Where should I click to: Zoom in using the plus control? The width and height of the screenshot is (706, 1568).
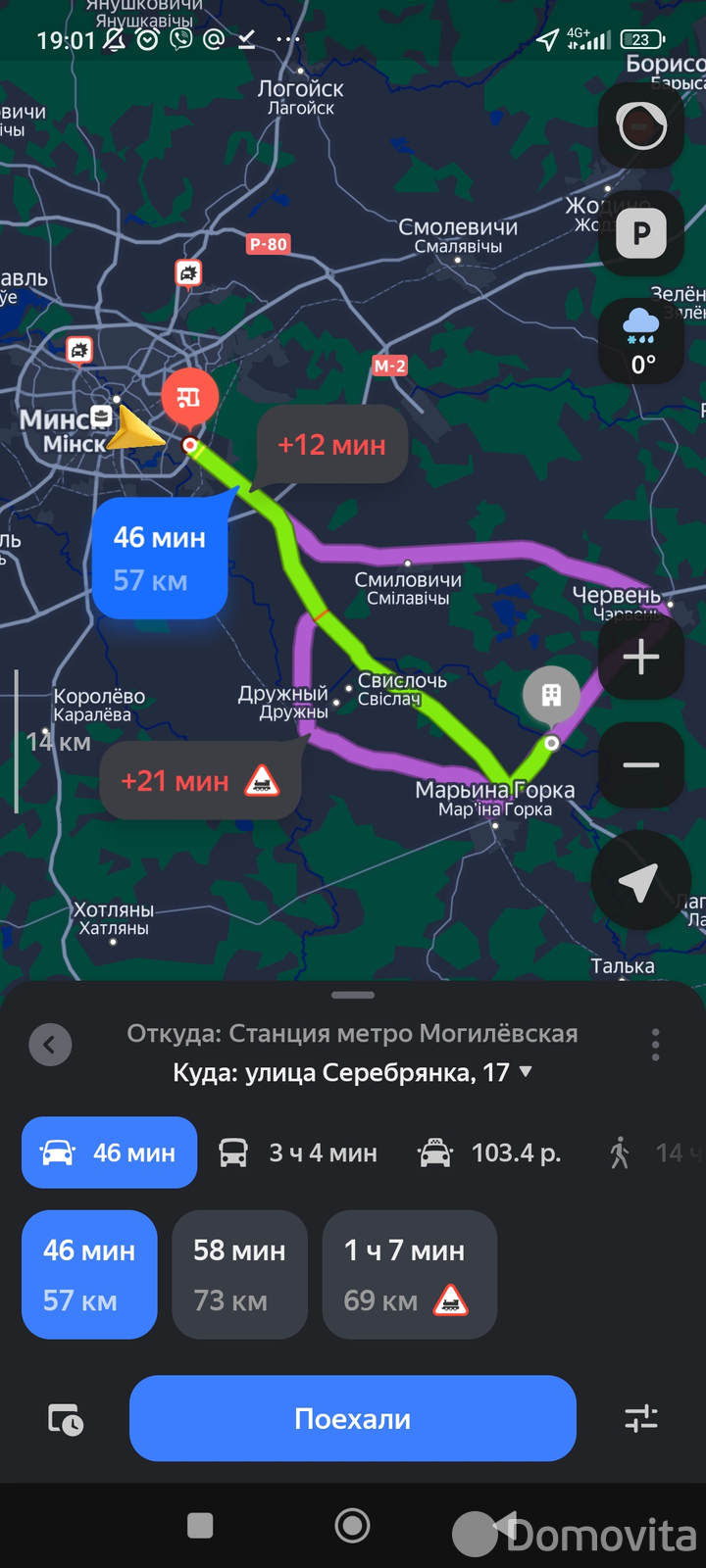pos(641,657)
